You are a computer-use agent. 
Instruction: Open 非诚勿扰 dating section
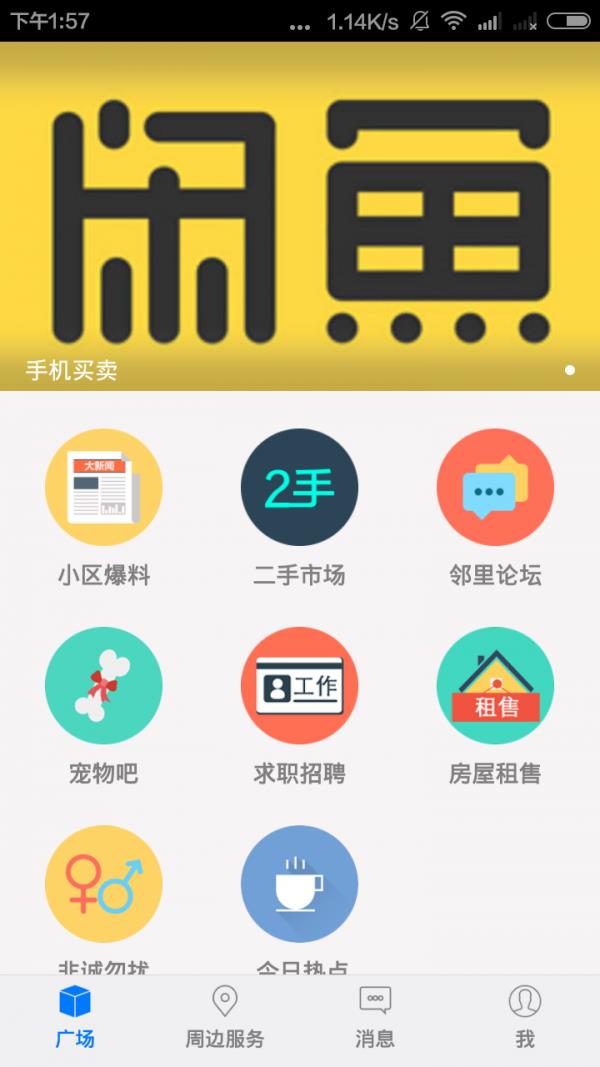pyautogui.click(x=104, y=884)
